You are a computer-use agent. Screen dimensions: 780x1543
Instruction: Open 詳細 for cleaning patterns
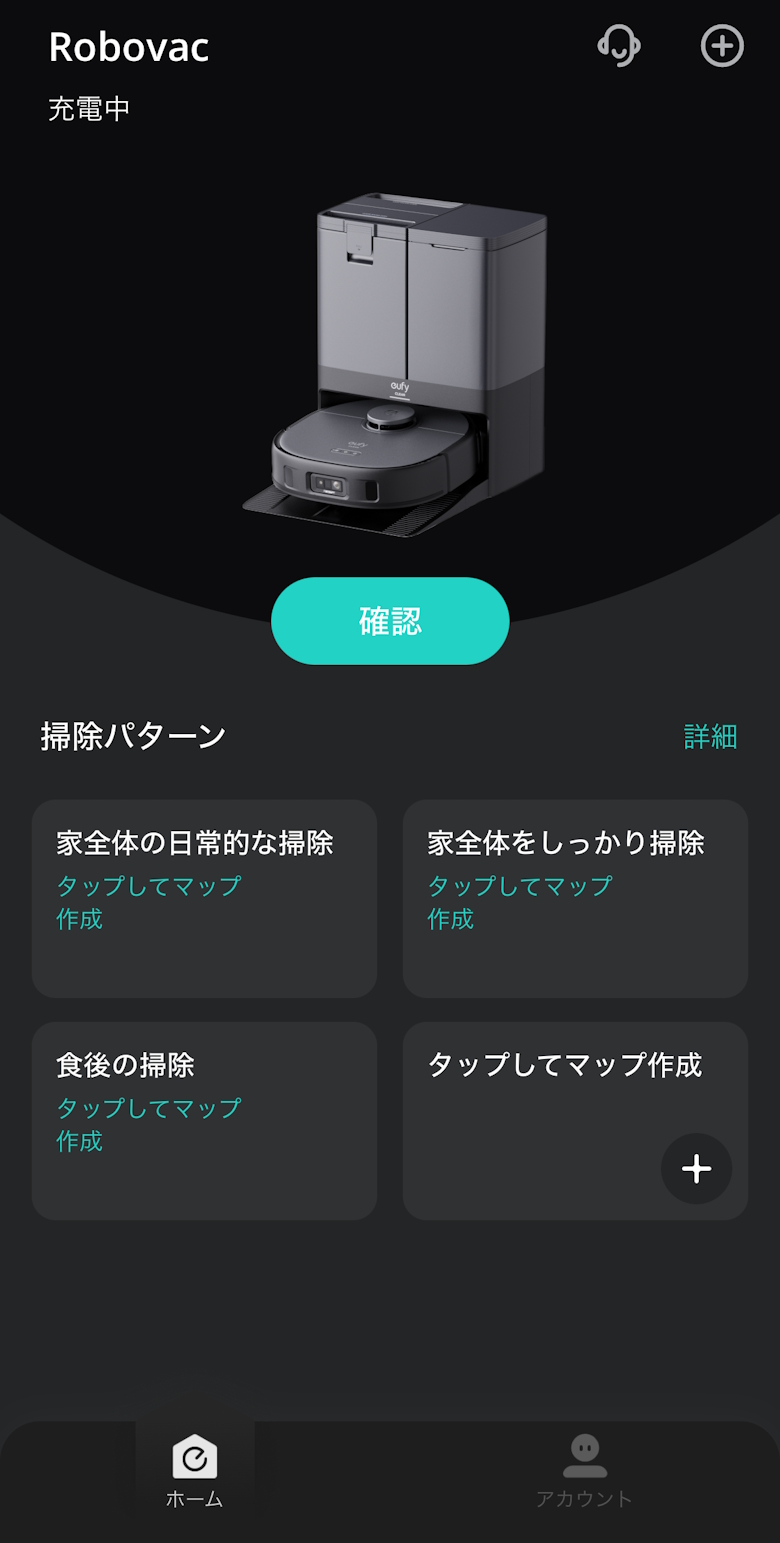coord(710,737)
